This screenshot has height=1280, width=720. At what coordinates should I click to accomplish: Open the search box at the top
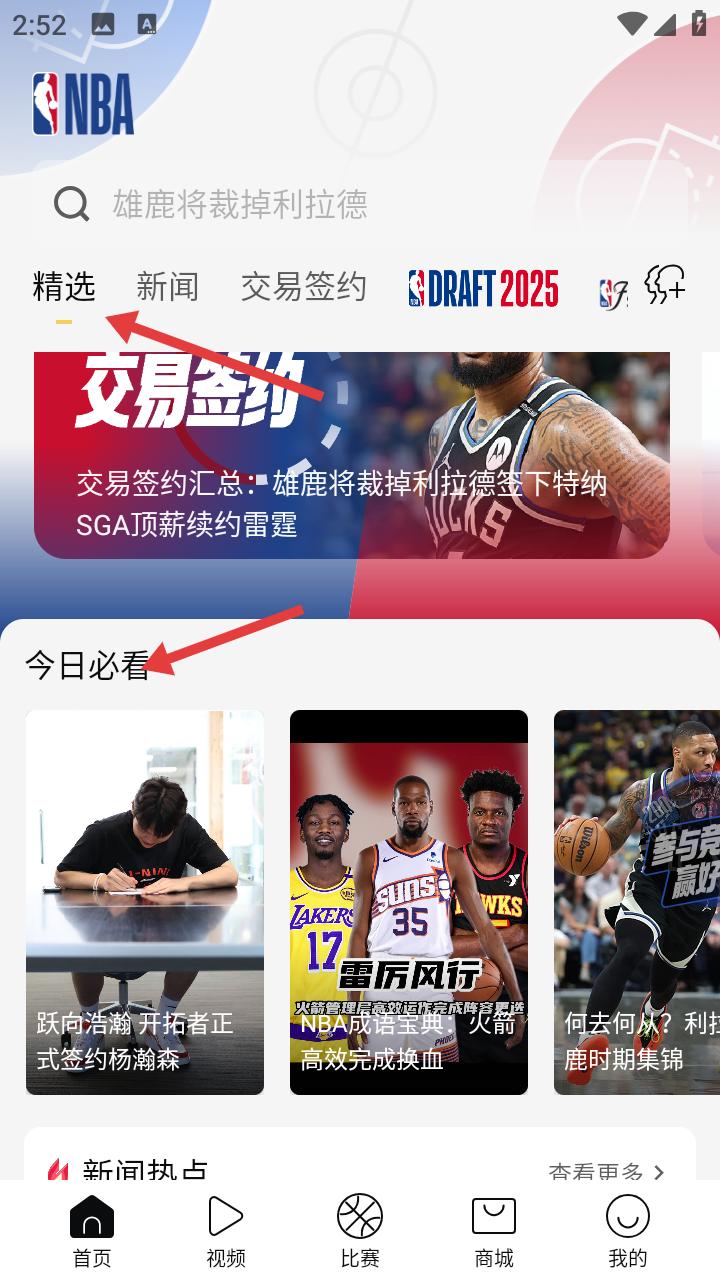(x=360, y=204)
